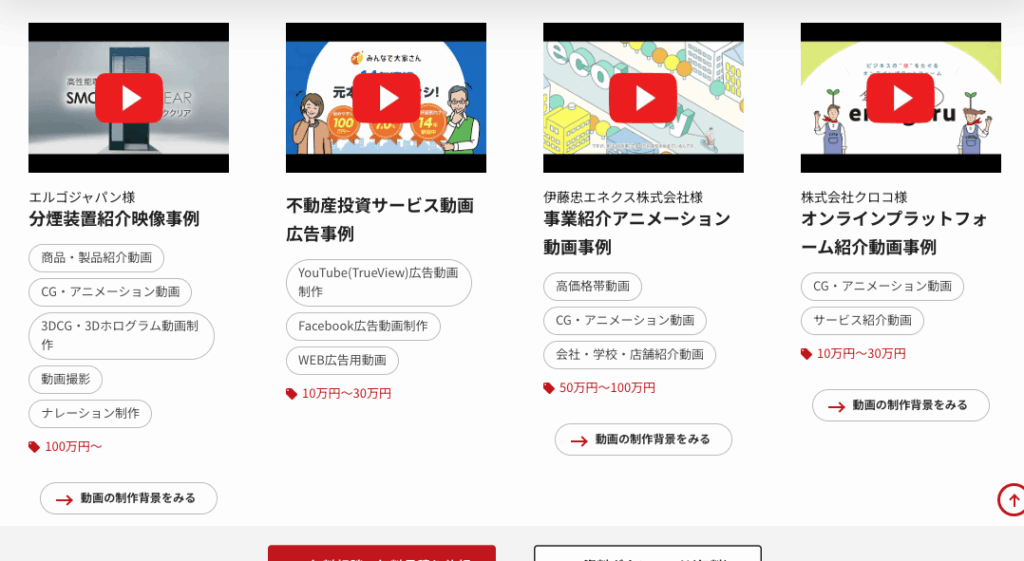Open the Facebook広告動画制作 tag
The width and height of the screenshot is (1024, 561).
(x=363, y=326)
